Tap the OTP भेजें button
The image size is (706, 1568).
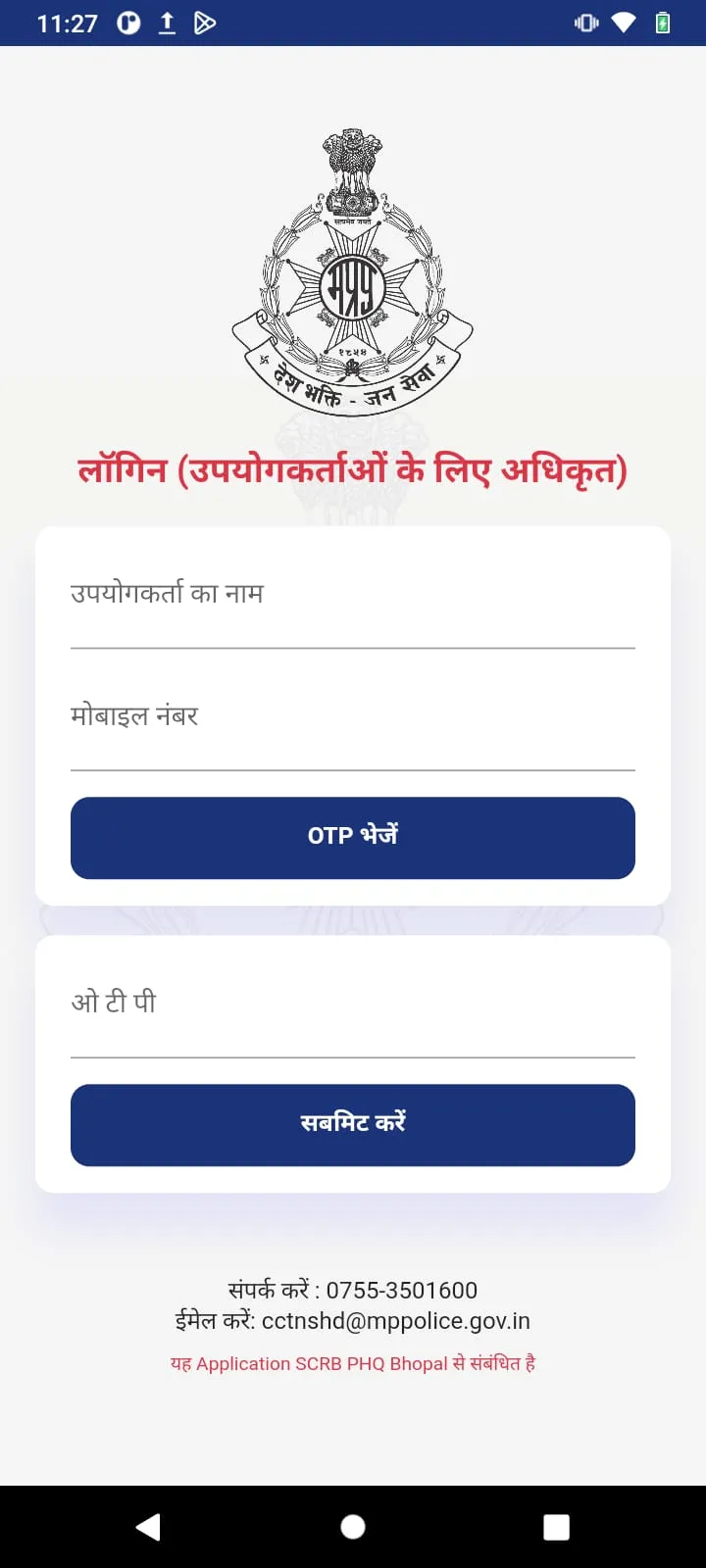point(353,838)
